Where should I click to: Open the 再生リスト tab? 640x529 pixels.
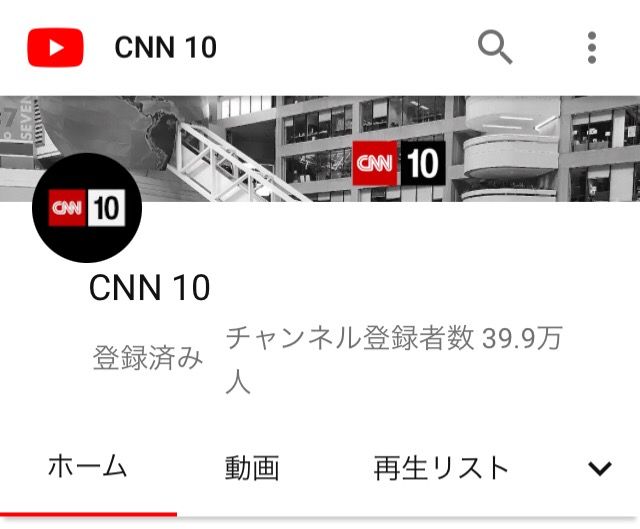[441, 468]
